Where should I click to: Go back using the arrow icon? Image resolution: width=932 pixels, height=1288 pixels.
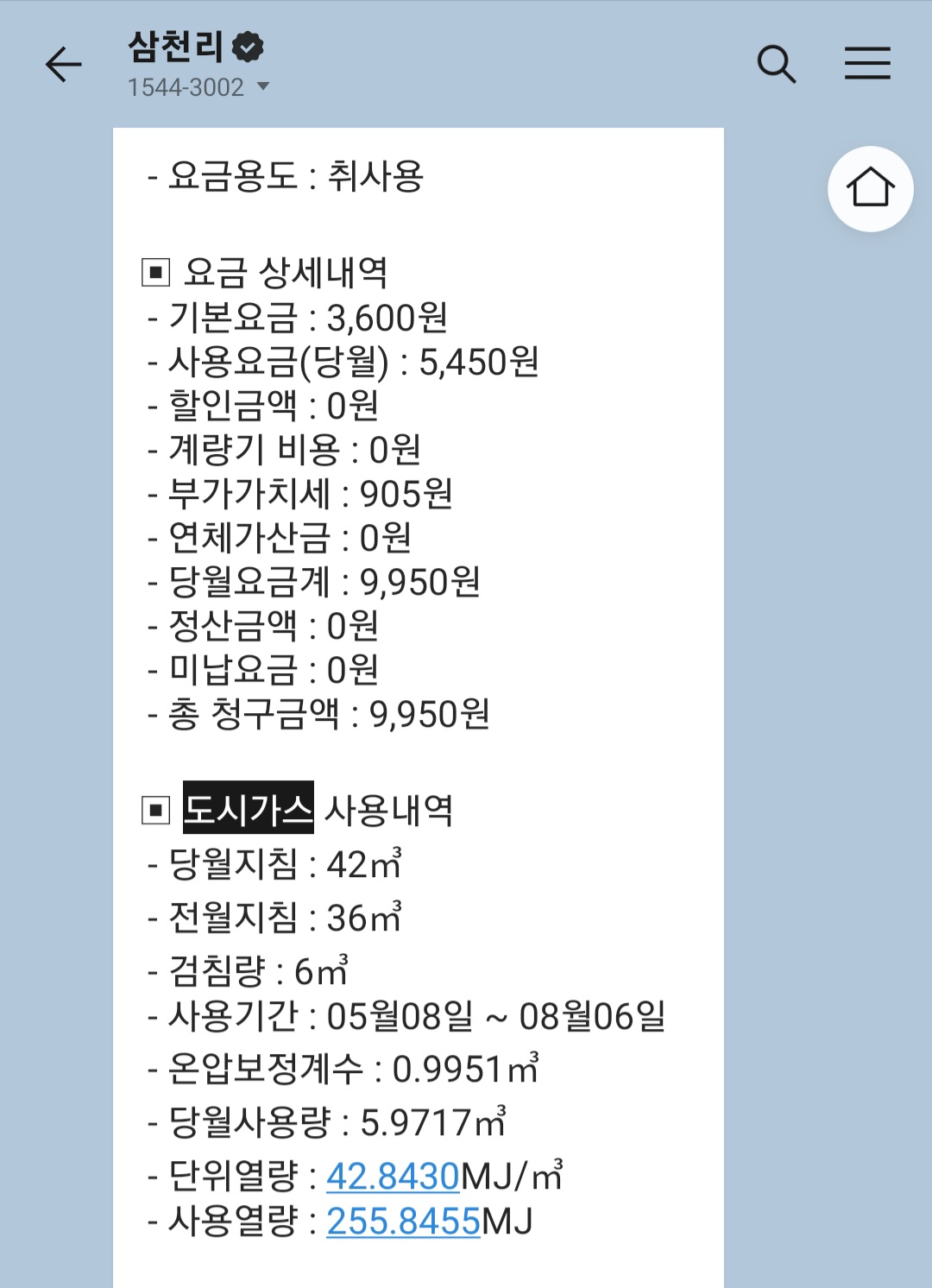63,64
